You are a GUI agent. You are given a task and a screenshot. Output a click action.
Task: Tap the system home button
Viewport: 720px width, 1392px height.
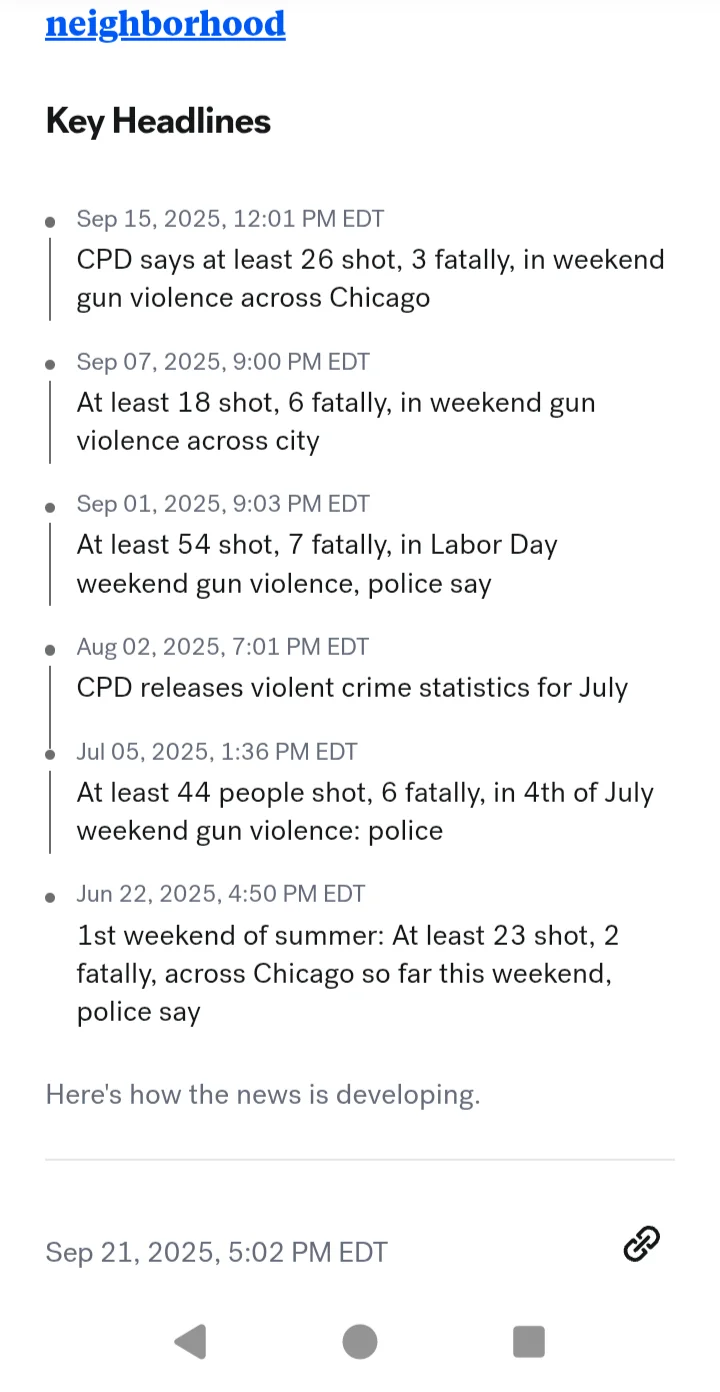click(x=360, y=1341)
